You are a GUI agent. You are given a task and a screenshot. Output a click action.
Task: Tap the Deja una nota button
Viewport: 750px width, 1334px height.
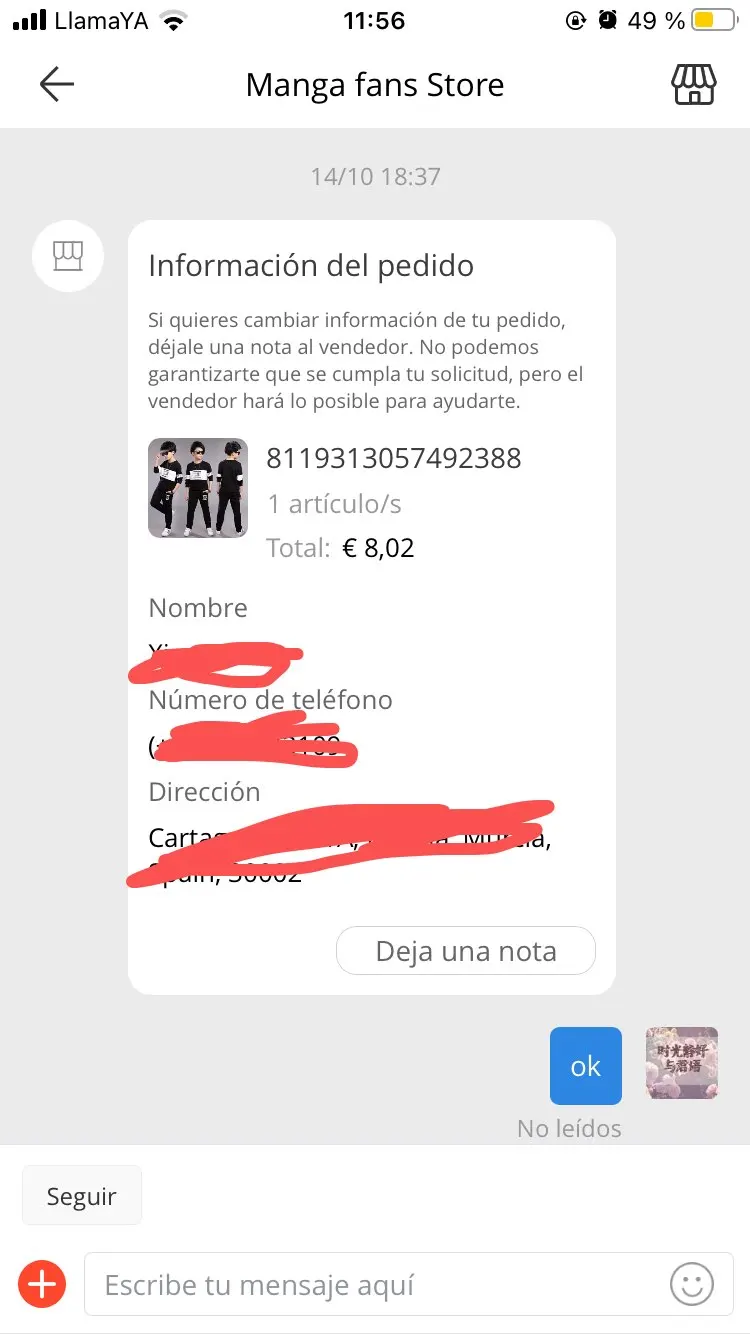click(465, 951)
